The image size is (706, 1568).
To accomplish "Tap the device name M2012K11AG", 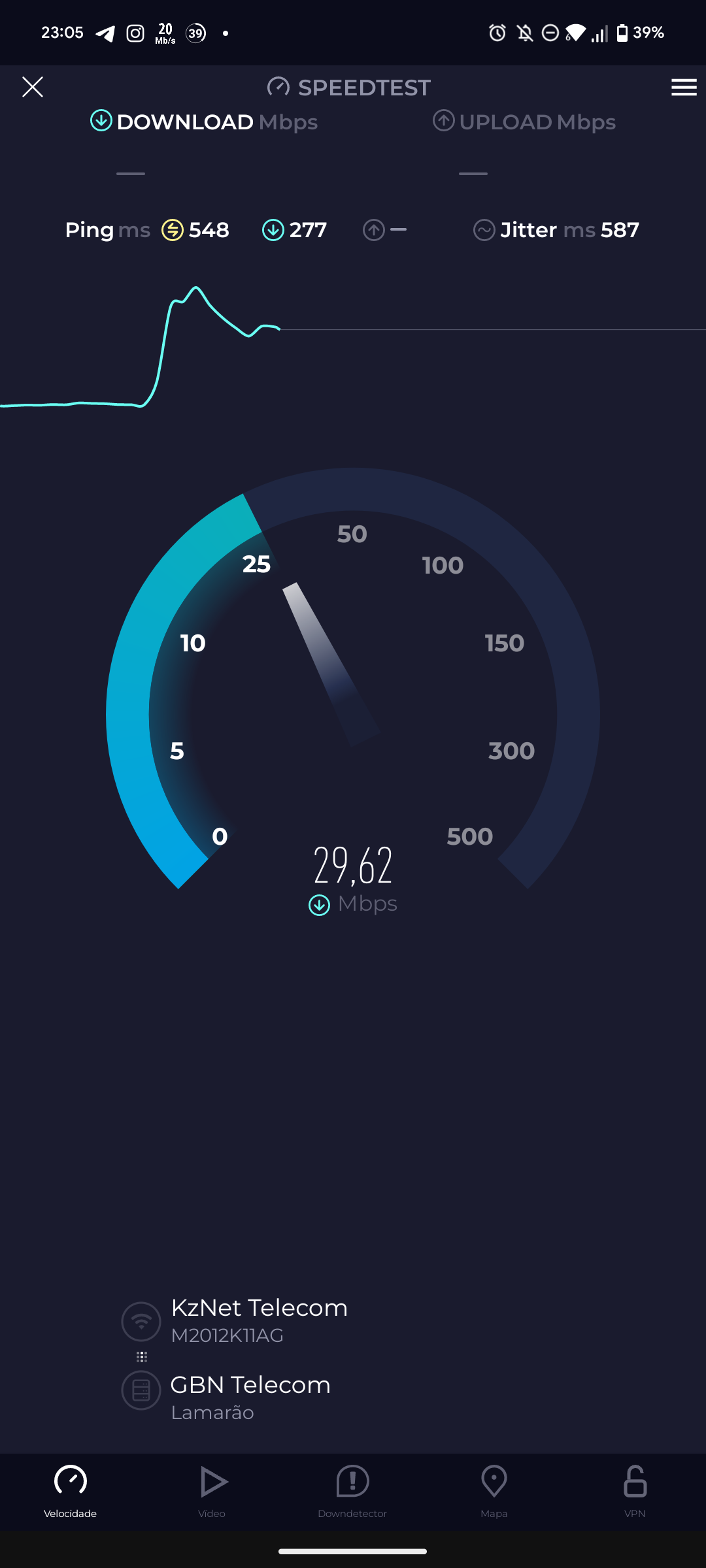I will coord(226,1335).
